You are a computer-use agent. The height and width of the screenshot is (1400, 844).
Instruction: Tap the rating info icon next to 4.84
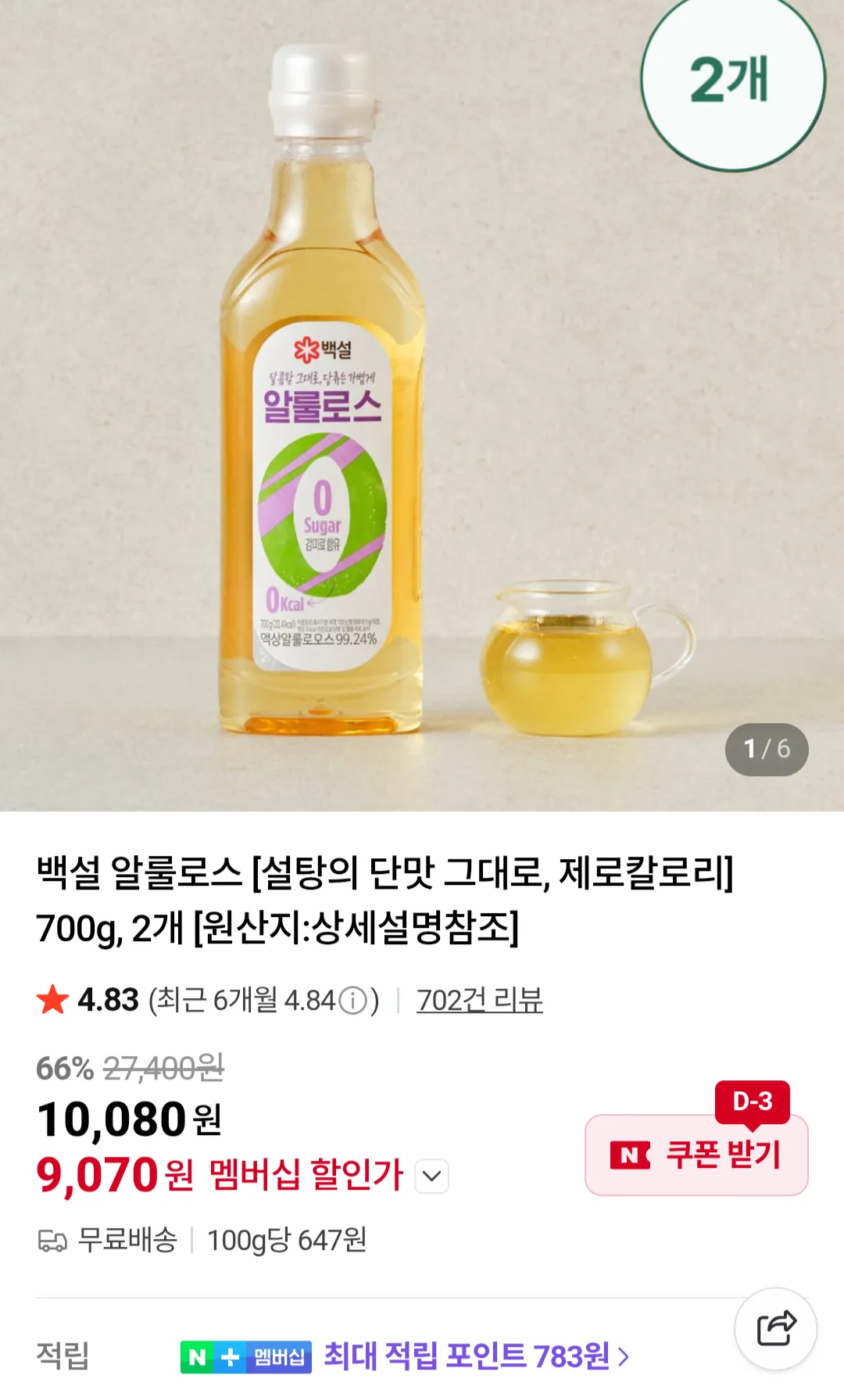[x=354, y=1001]
